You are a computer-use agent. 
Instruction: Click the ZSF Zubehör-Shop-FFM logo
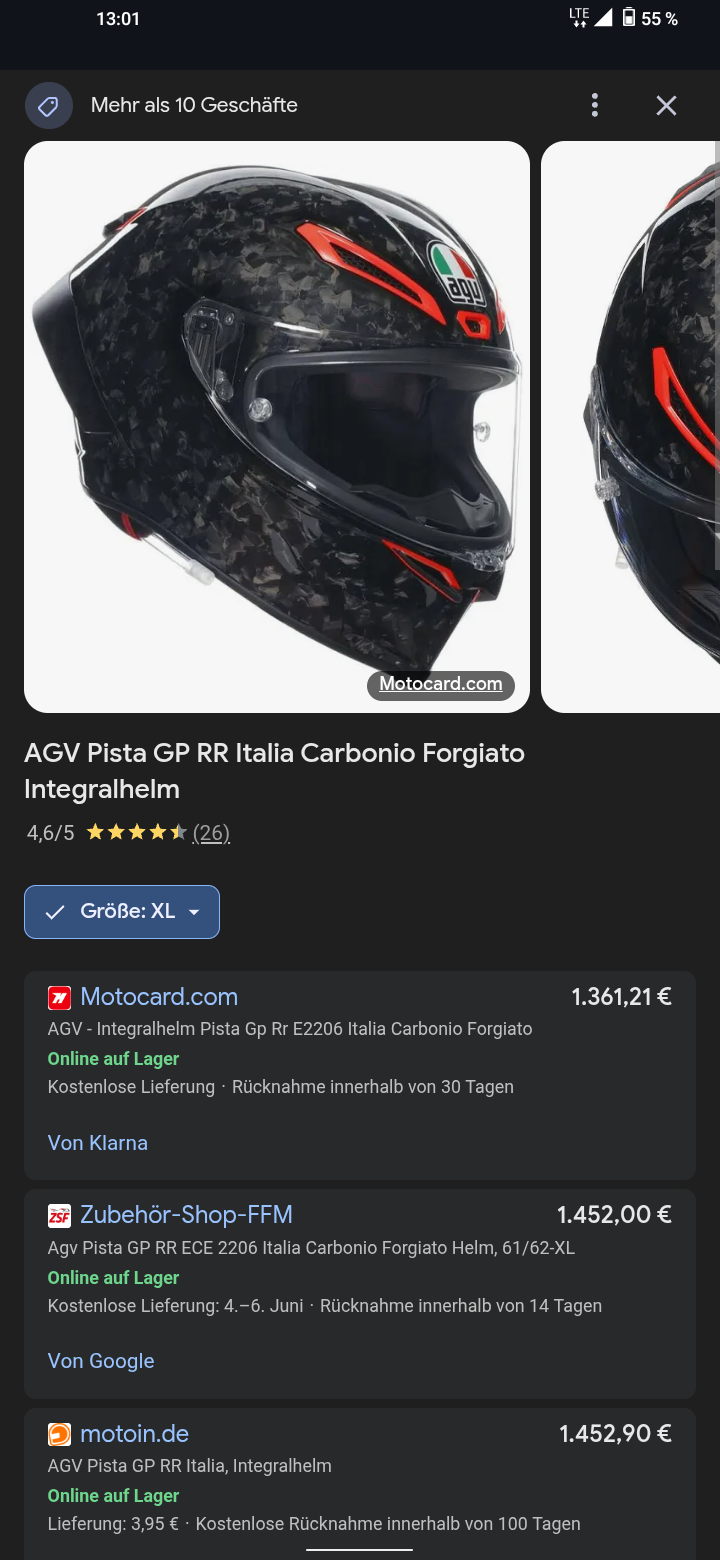pos(59,1214)
